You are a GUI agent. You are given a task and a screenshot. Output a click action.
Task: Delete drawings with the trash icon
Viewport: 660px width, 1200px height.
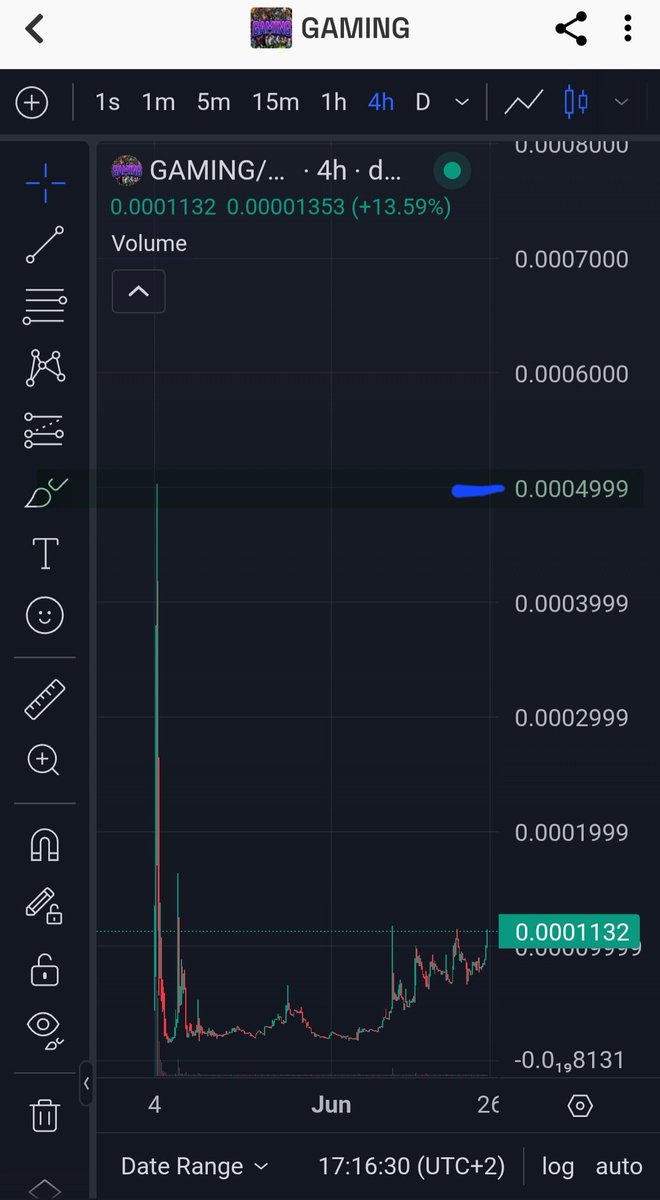[x=45, y=1114]
